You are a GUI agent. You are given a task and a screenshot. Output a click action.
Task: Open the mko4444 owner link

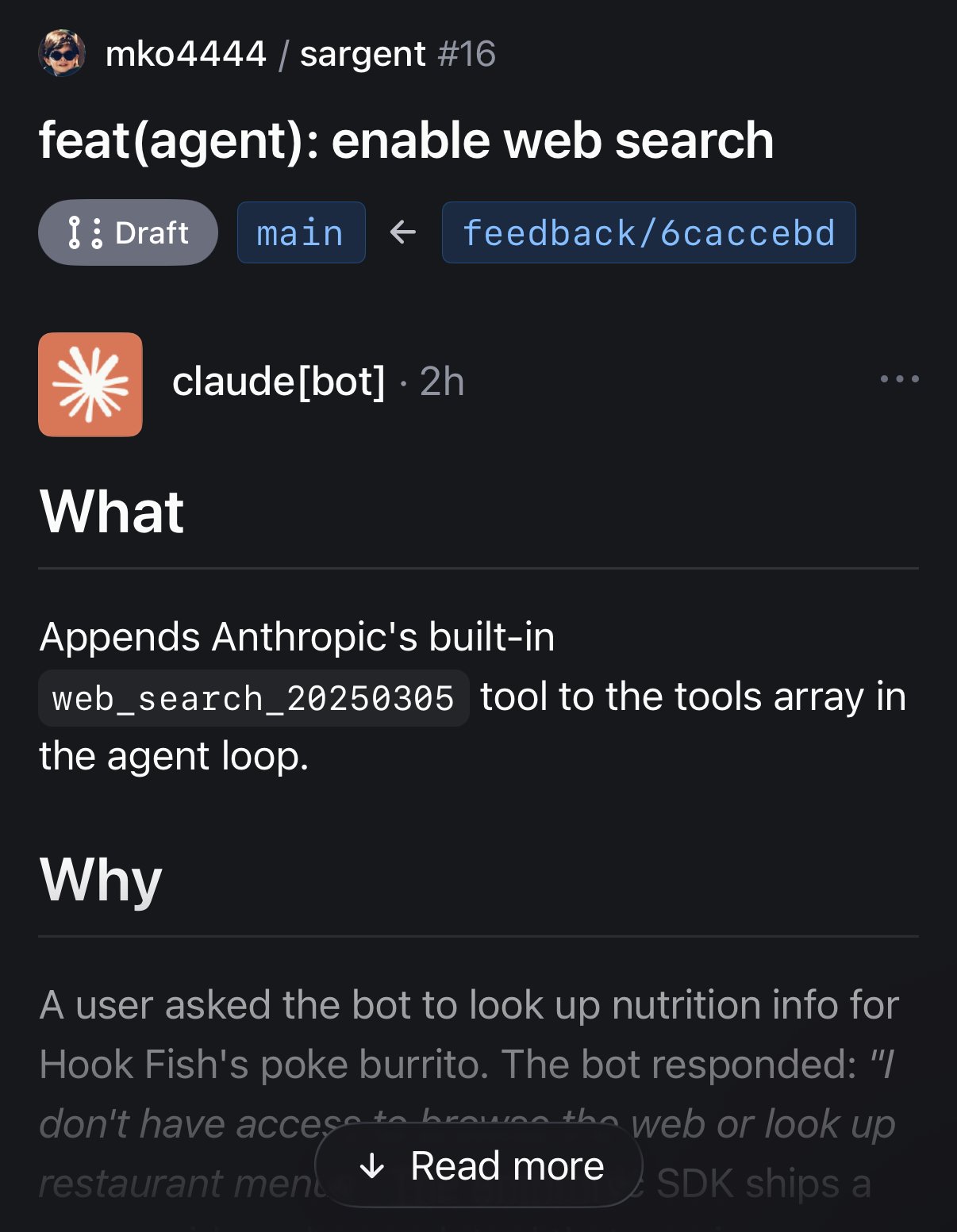[186, 54]
